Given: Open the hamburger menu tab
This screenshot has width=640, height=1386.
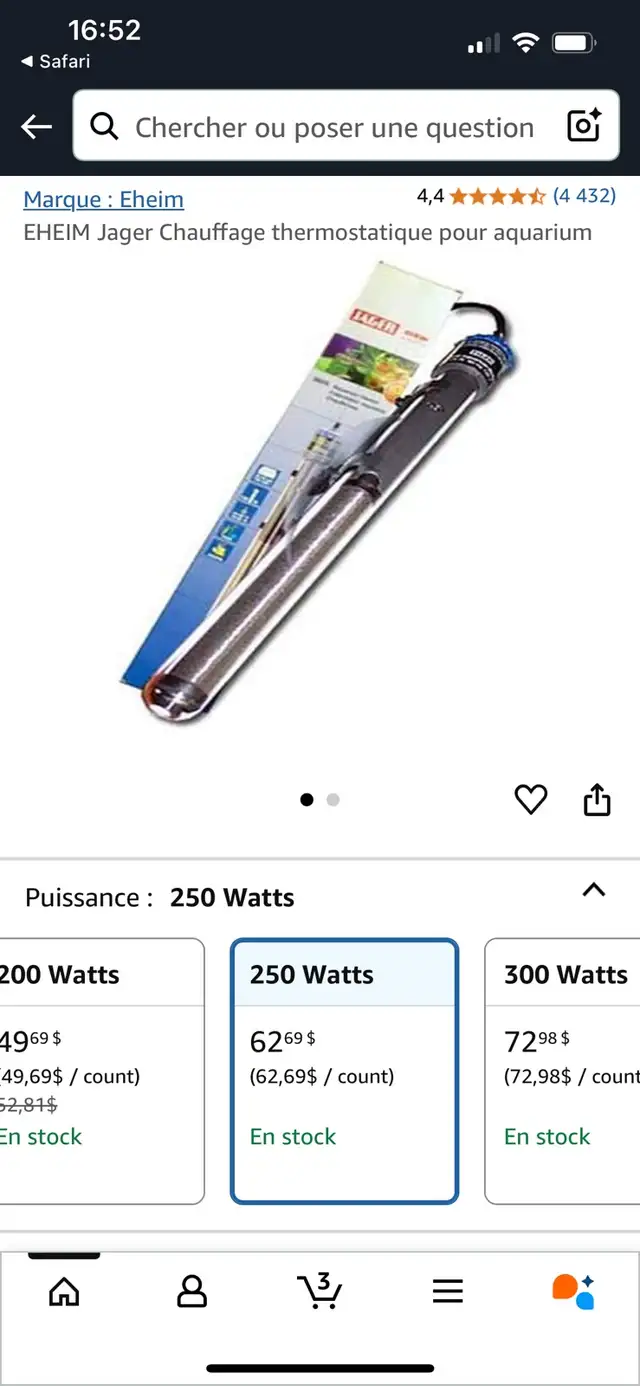Looking at the screenshot, I should coord(448,1291).
